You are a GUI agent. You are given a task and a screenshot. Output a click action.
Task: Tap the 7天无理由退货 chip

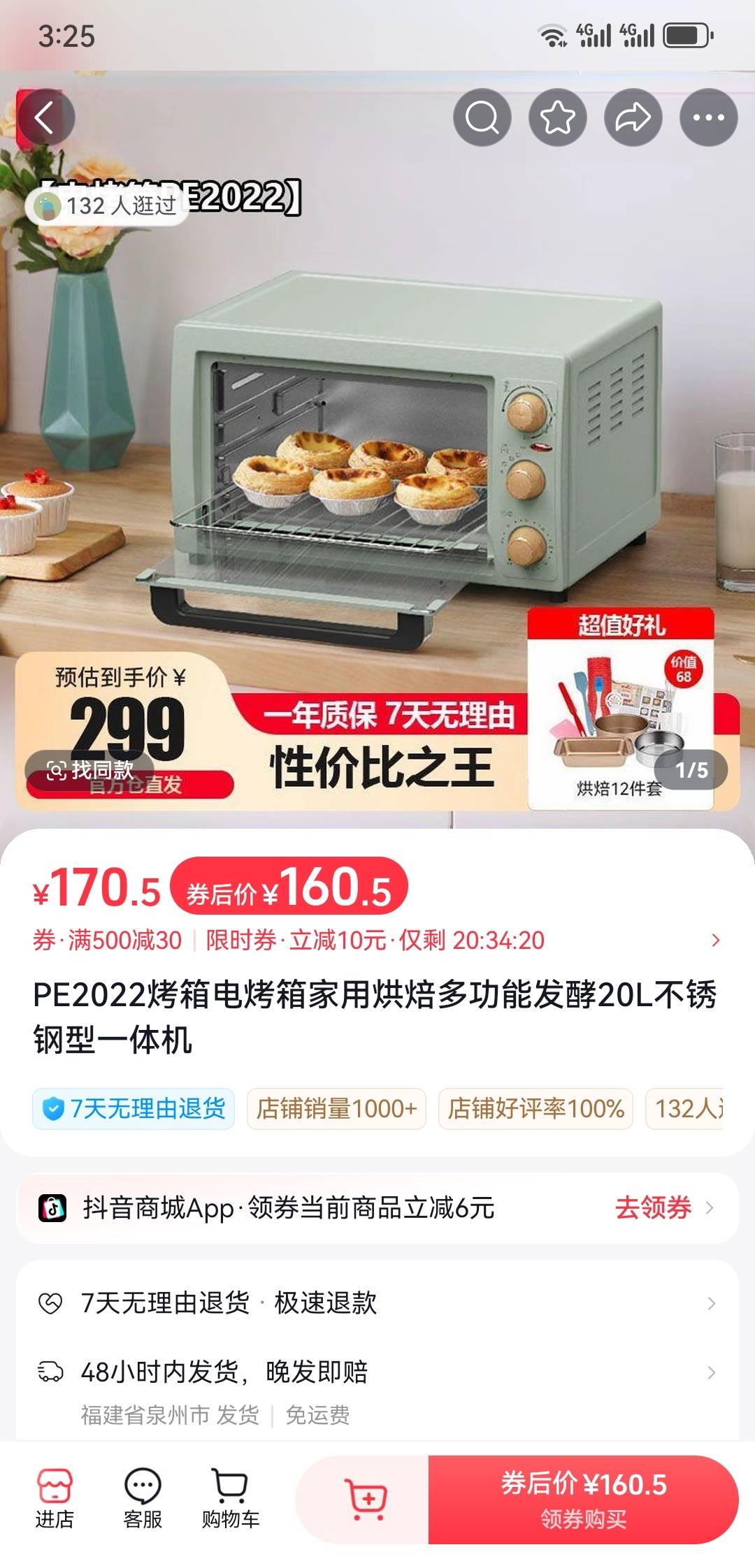click(x=134, y=1108)
